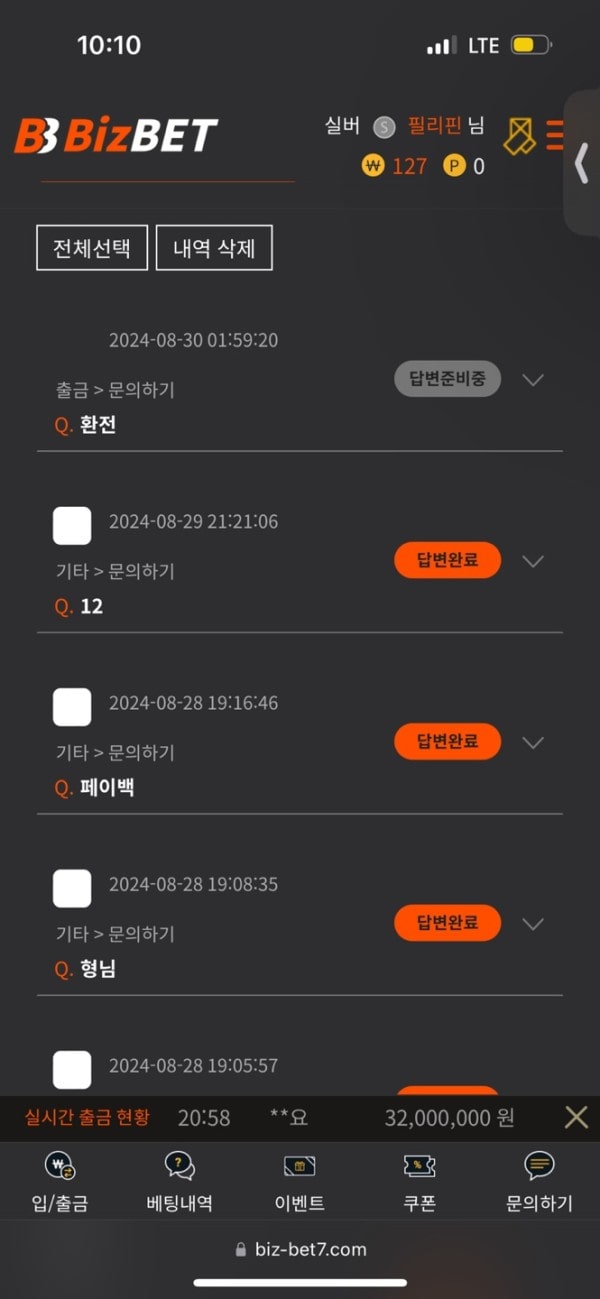Open the hamburger menu in the header
Viewport: 600px width, 1299px height.
[x=555, y=135]
